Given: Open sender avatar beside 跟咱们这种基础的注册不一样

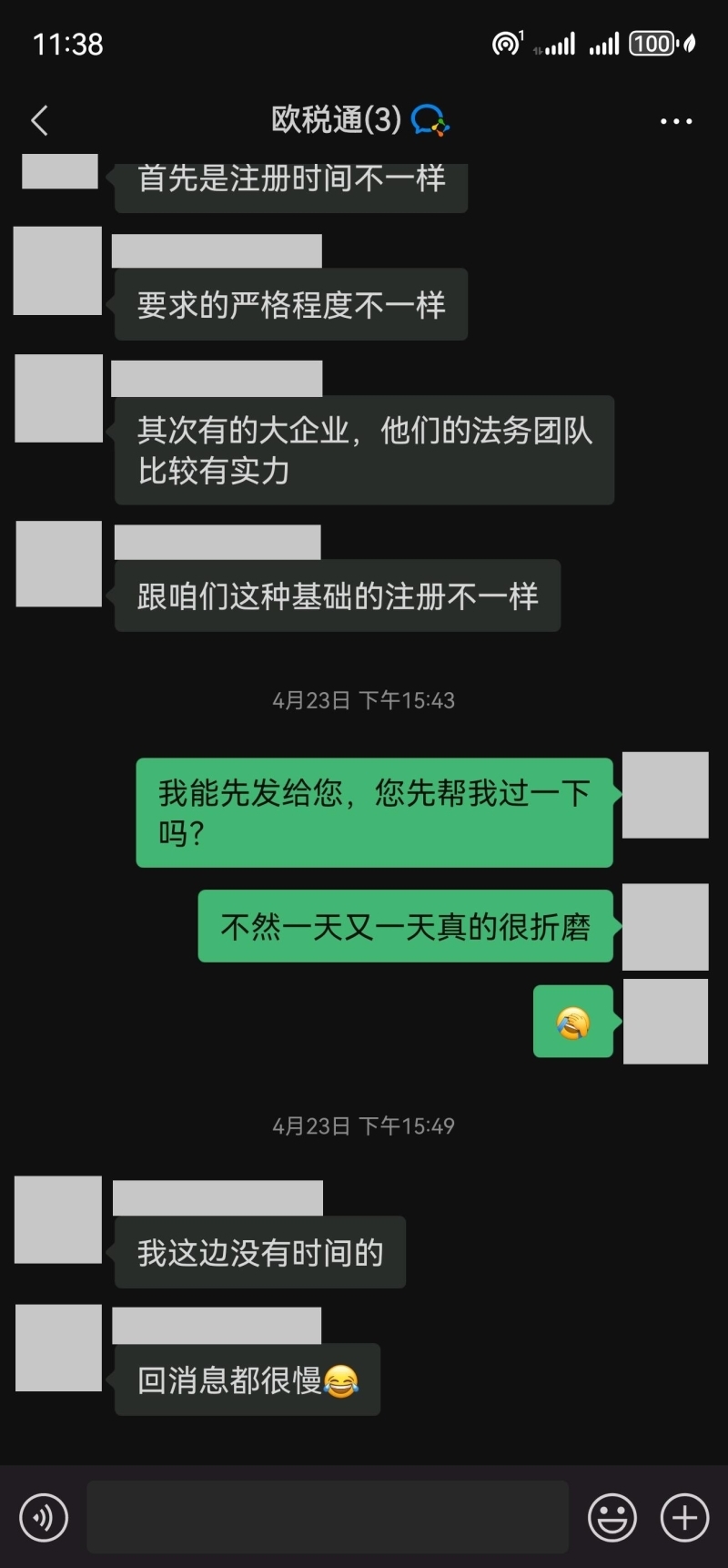Looking at the screenshot, I should click(x=59, y=564).
